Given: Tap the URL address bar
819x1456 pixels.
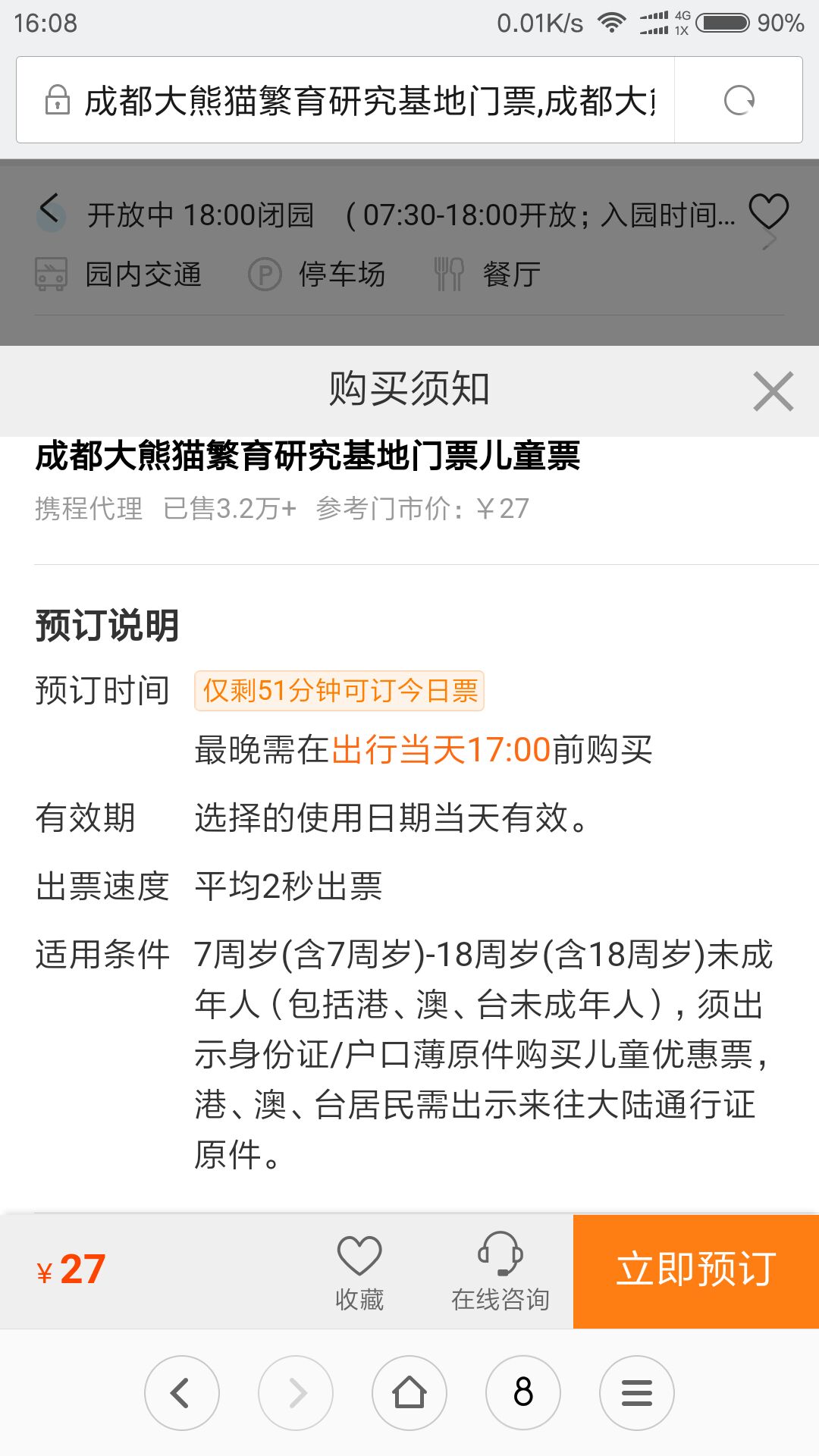Looking at the screenshot, I should (364, 100).
